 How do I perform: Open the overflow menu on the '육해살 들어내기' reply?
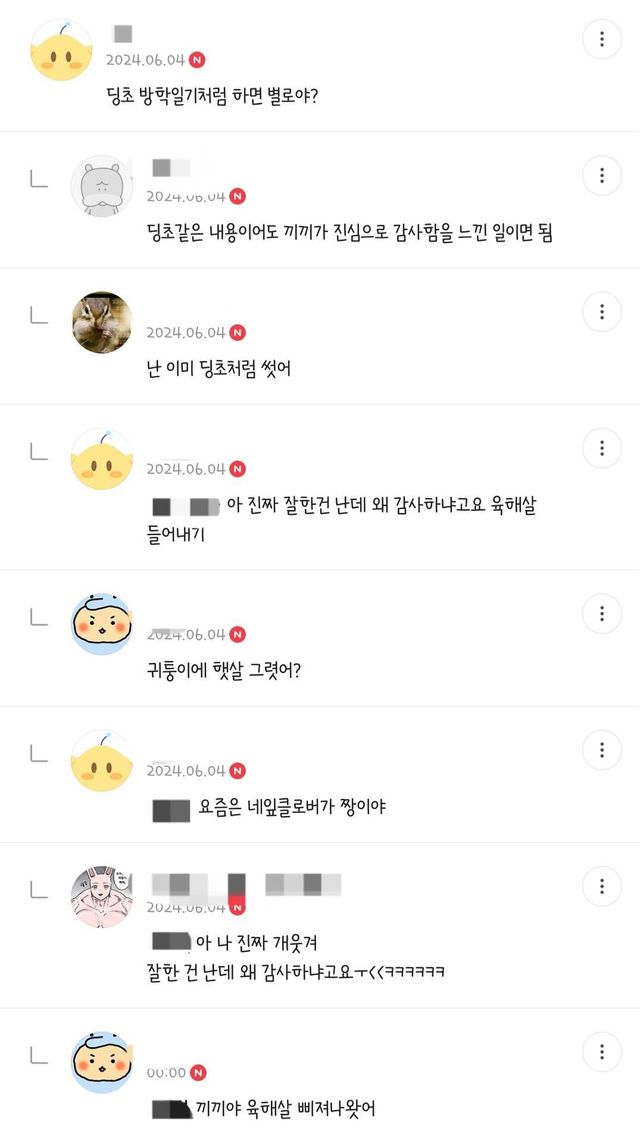(x=602, y=448)
